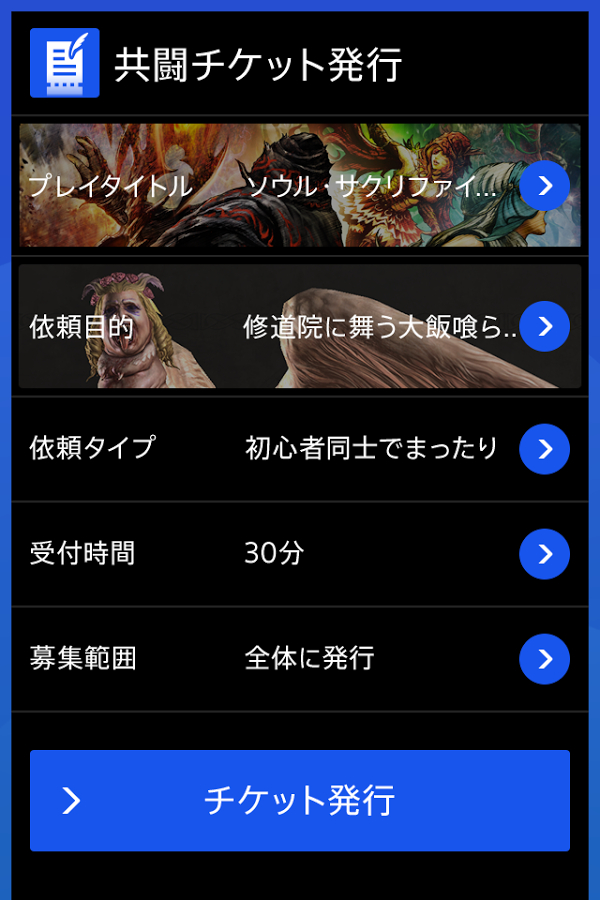Open the 募集範囲 recruitment range setting
This screenshot has height=900, width=600.
[544, 659]
